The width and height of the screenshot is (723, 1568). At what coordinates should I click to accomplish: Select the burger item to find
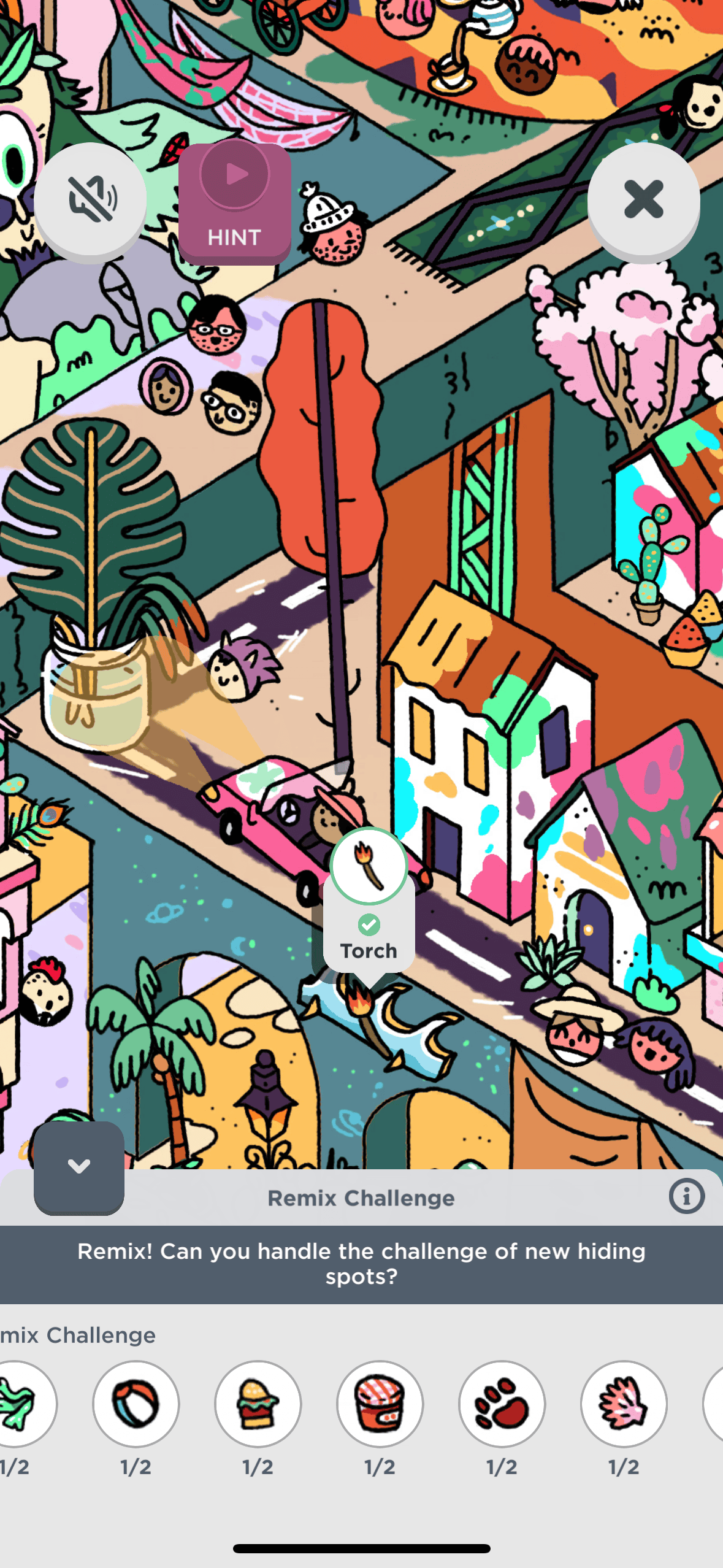[x=258, y=1404]
